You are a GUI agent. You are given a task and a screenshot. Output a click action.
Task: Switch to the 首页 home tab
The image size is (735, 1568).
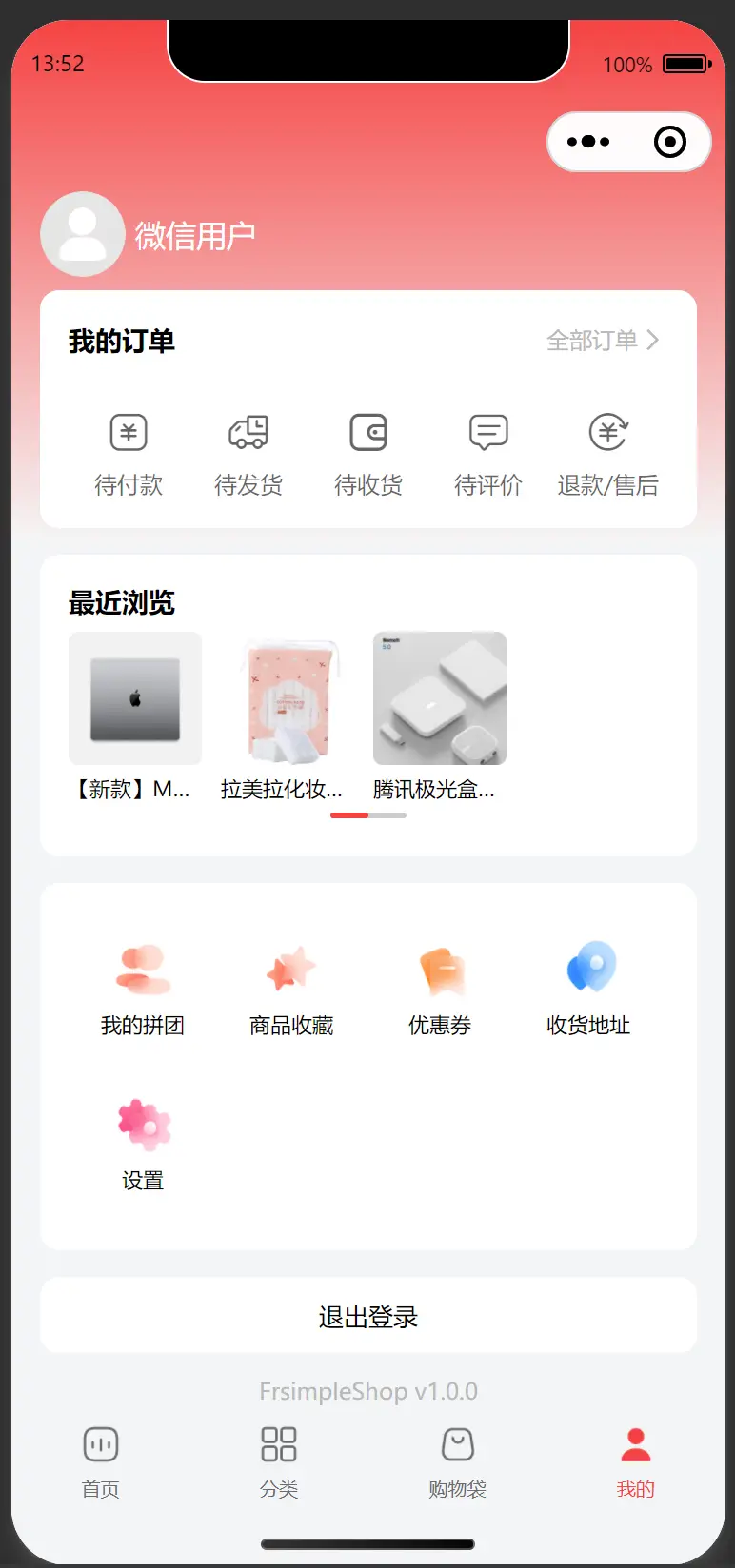(x=101, y=1462)
